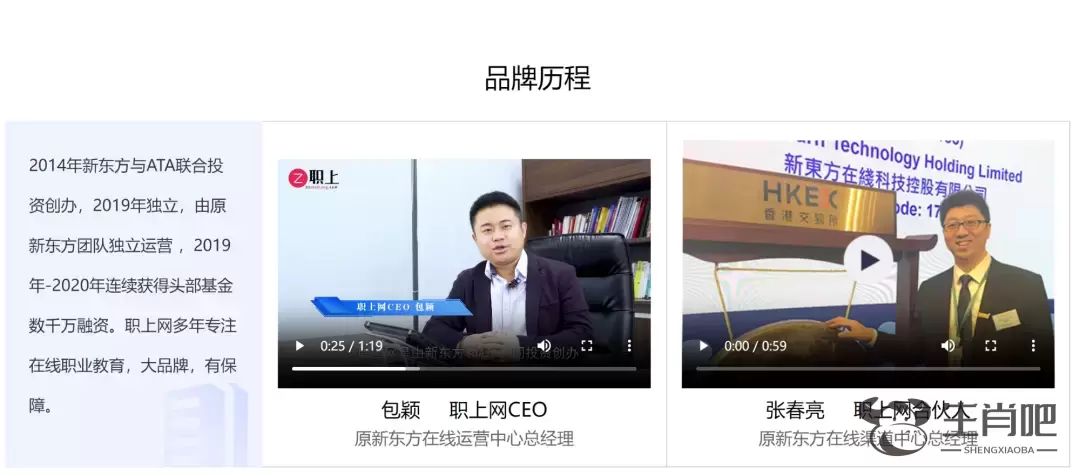
Task: Open more options on the 包颖 video
Action: click(629, 346)
